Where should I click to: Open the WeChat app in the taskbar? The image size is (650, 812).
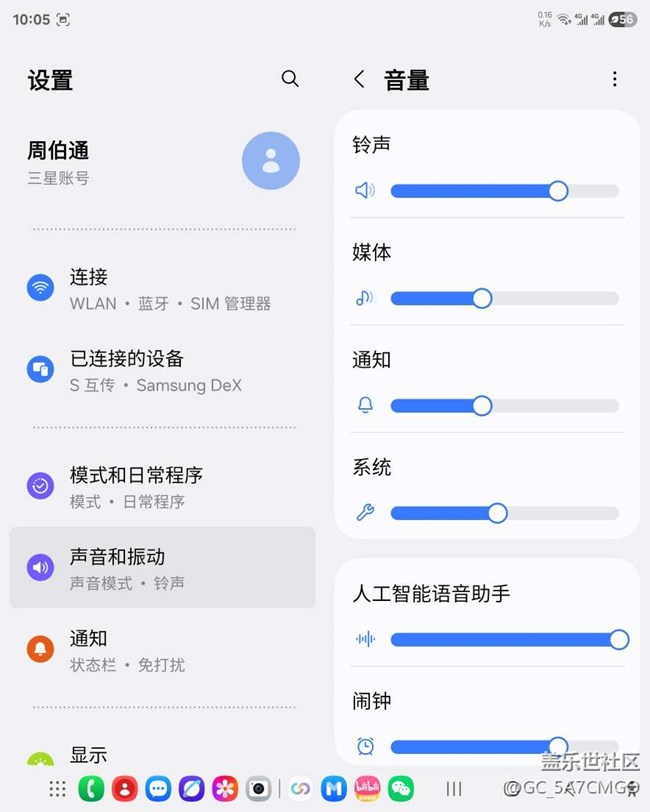pos(401,789)
